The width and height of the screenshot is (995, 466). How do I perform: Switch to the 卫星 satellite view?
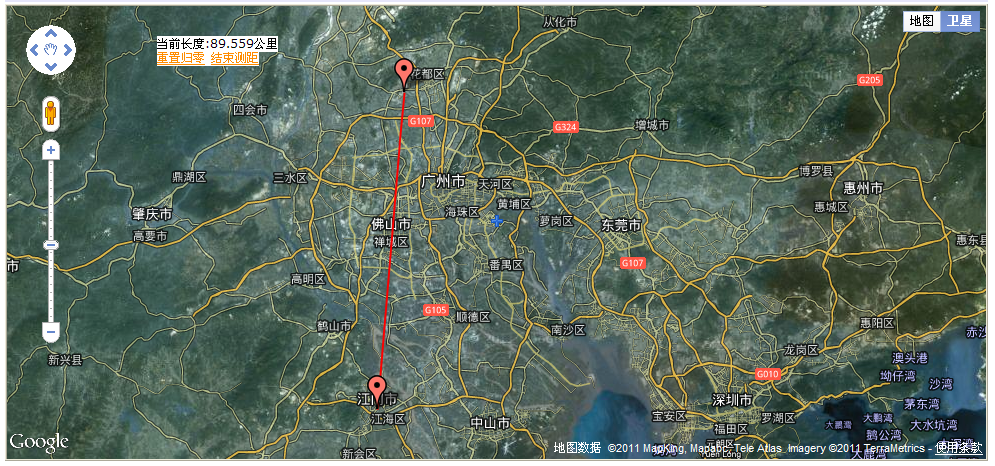click(959, 21)
